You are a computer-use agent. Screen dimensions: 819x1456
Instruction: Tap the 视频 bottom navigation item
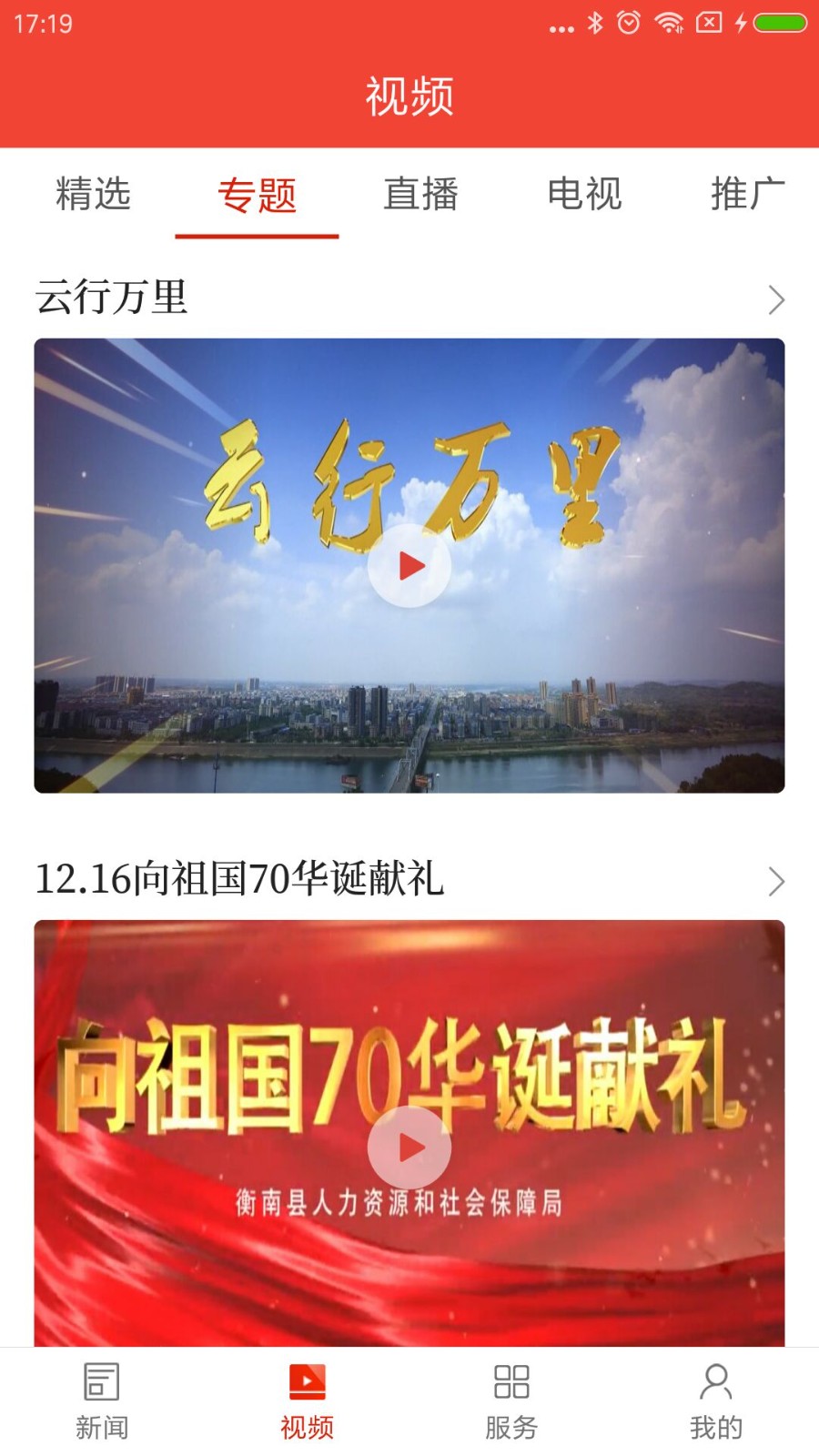[307, 1401]
